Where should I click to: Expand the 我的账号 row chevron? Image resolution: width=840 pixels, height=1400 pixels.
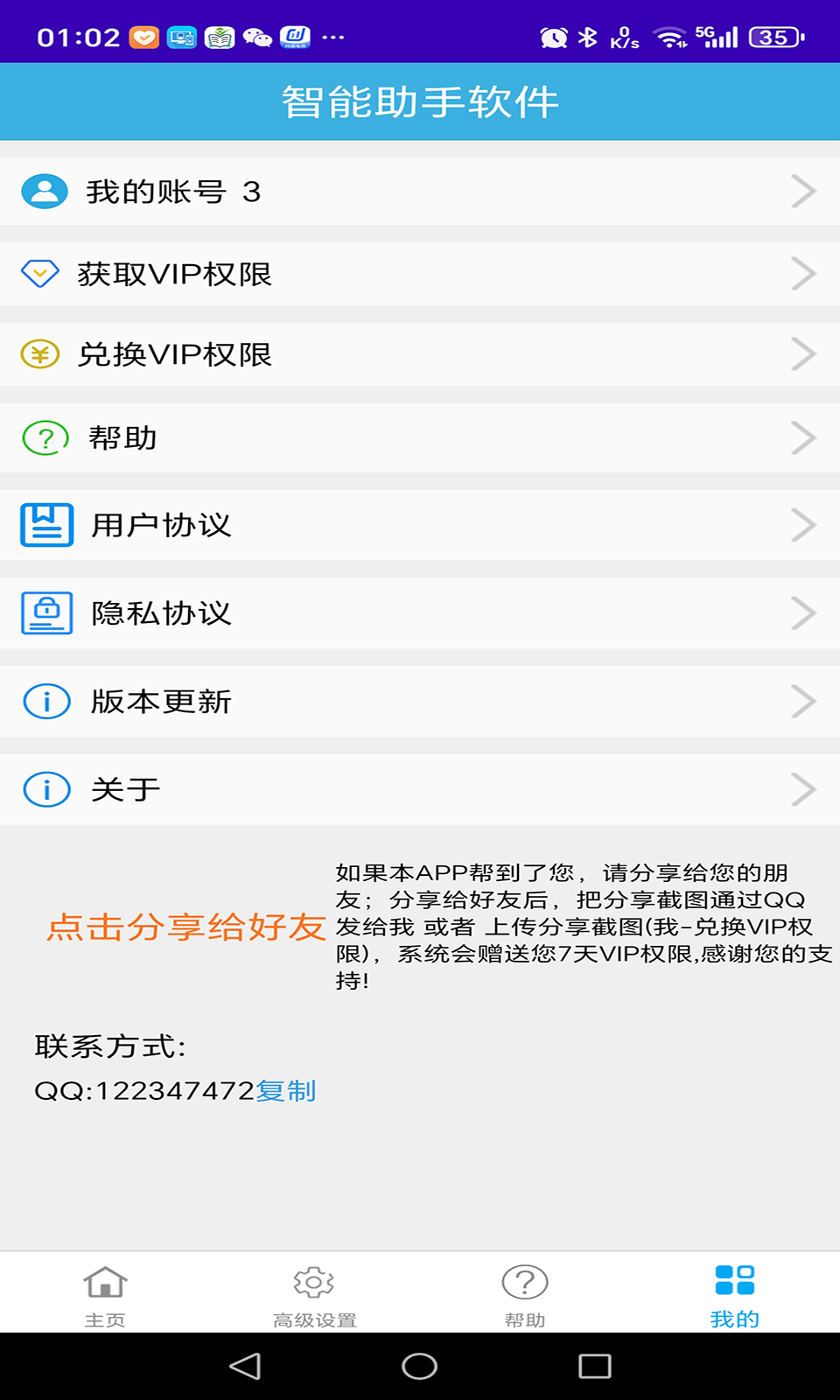click(802, 191)
